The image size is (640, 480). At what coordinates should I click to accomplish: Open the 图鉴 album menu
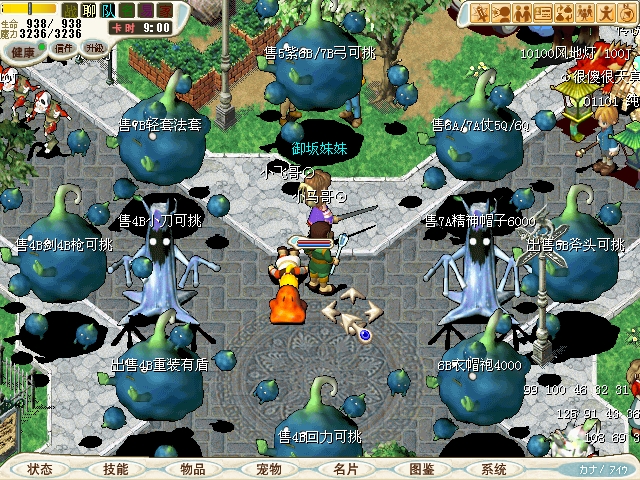421,468
